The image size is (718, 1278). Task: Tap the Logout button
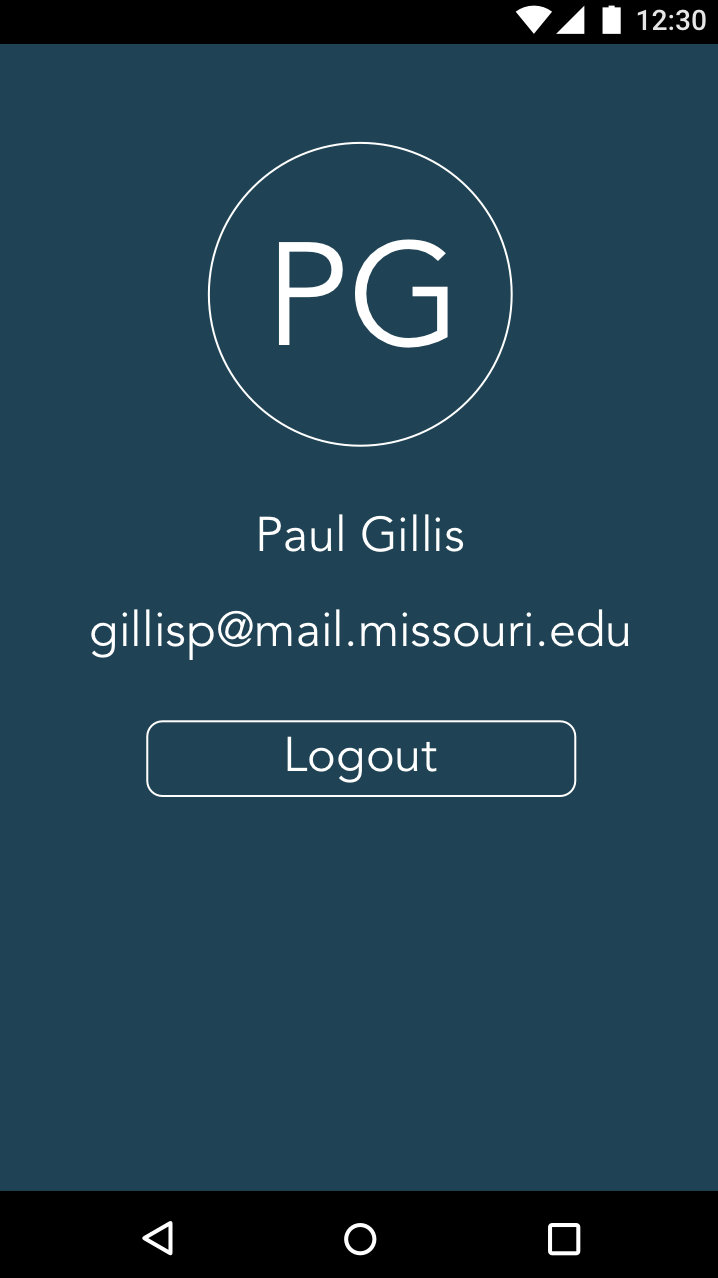[361, 758]
